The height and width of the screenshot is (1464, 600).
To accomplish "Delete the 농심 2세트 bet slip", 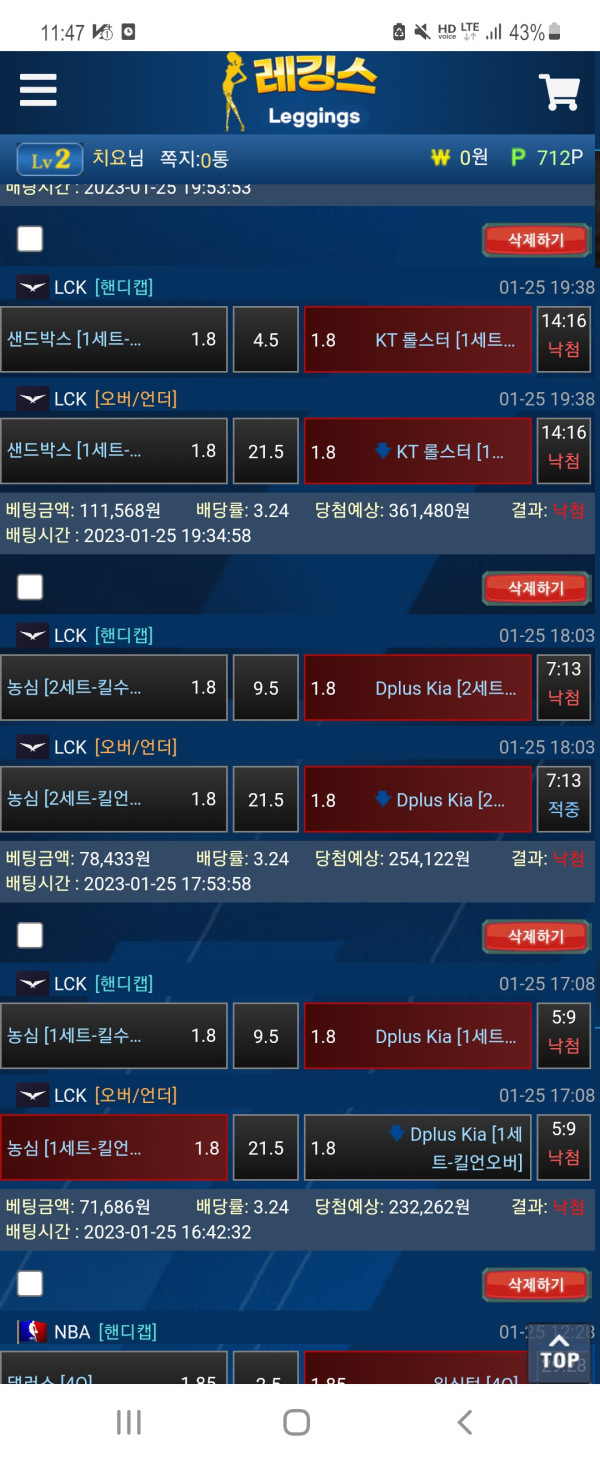I will 536,588.
